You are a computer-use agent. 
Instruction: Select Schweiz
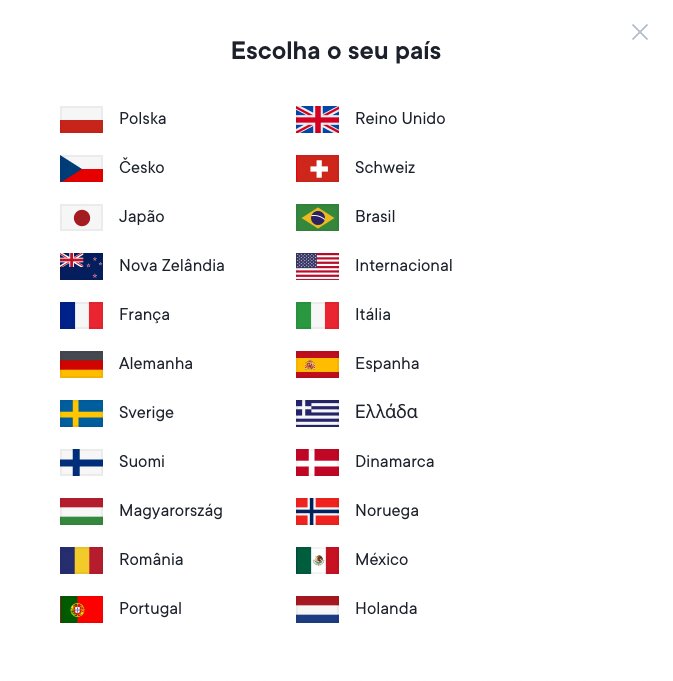coord(384,168)
